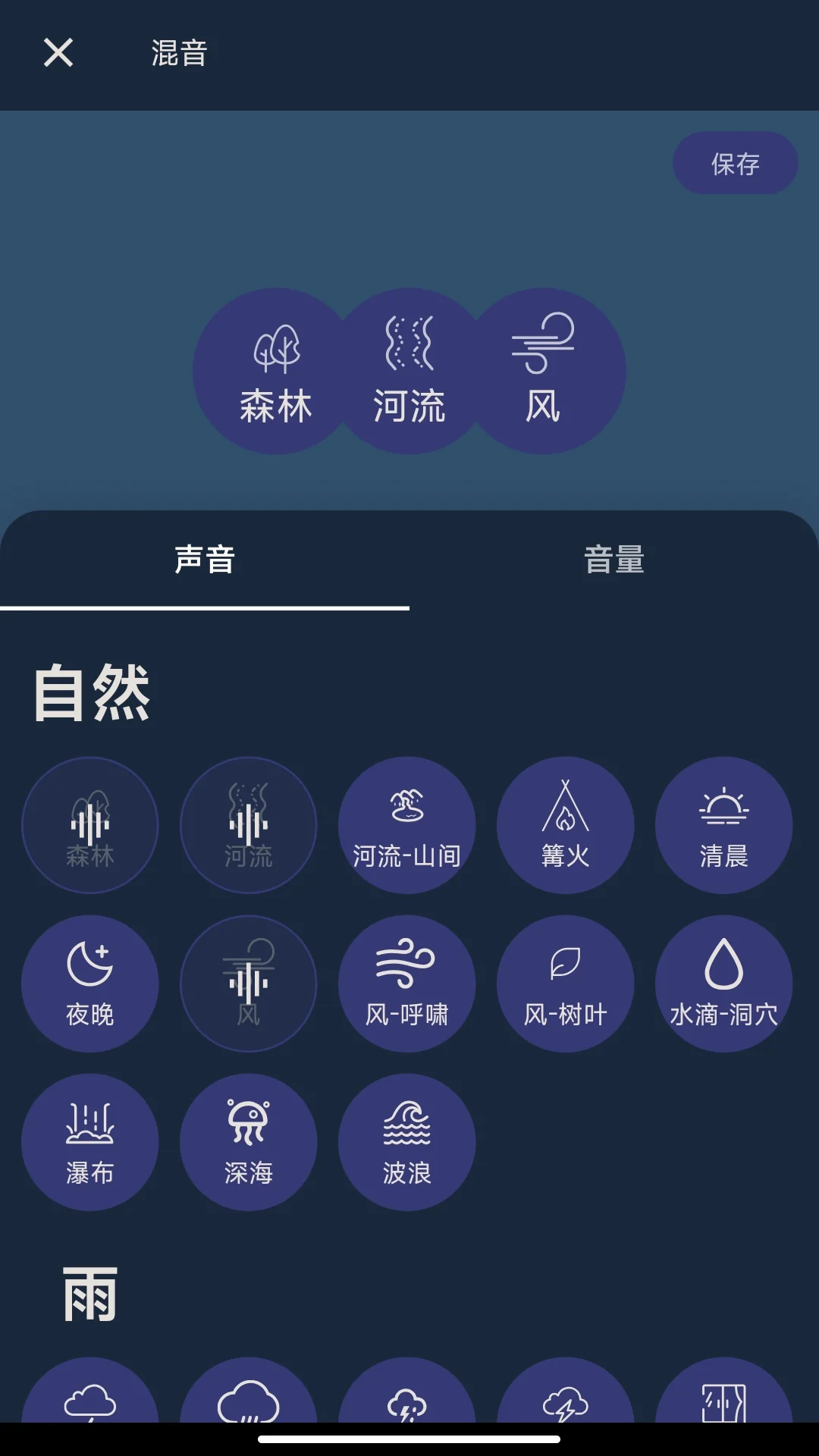Add the 篝火 campfire sound
The height and width of the screenshot is (1456, 819).
pos(566,827)
